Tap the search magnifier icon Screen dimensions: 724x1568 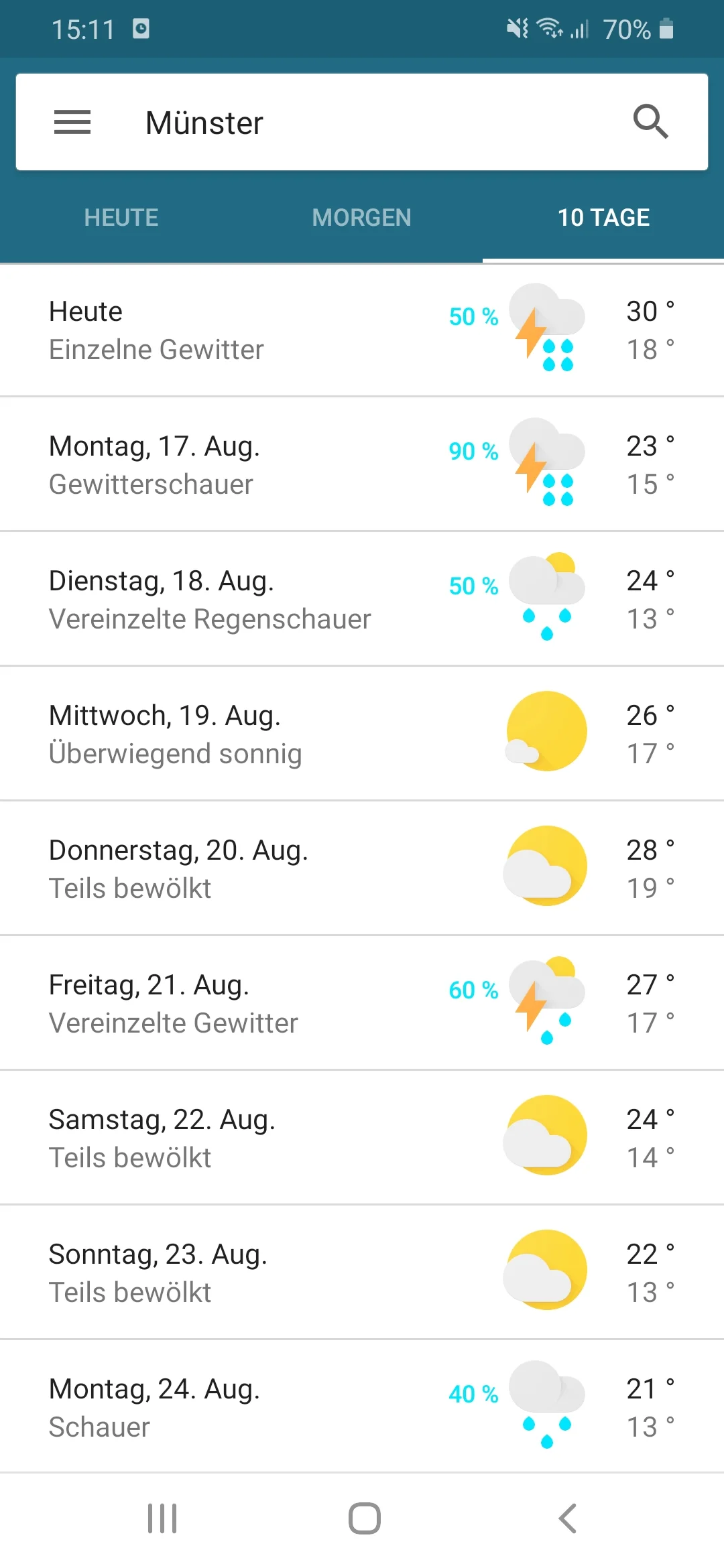[x=650, y=122]
